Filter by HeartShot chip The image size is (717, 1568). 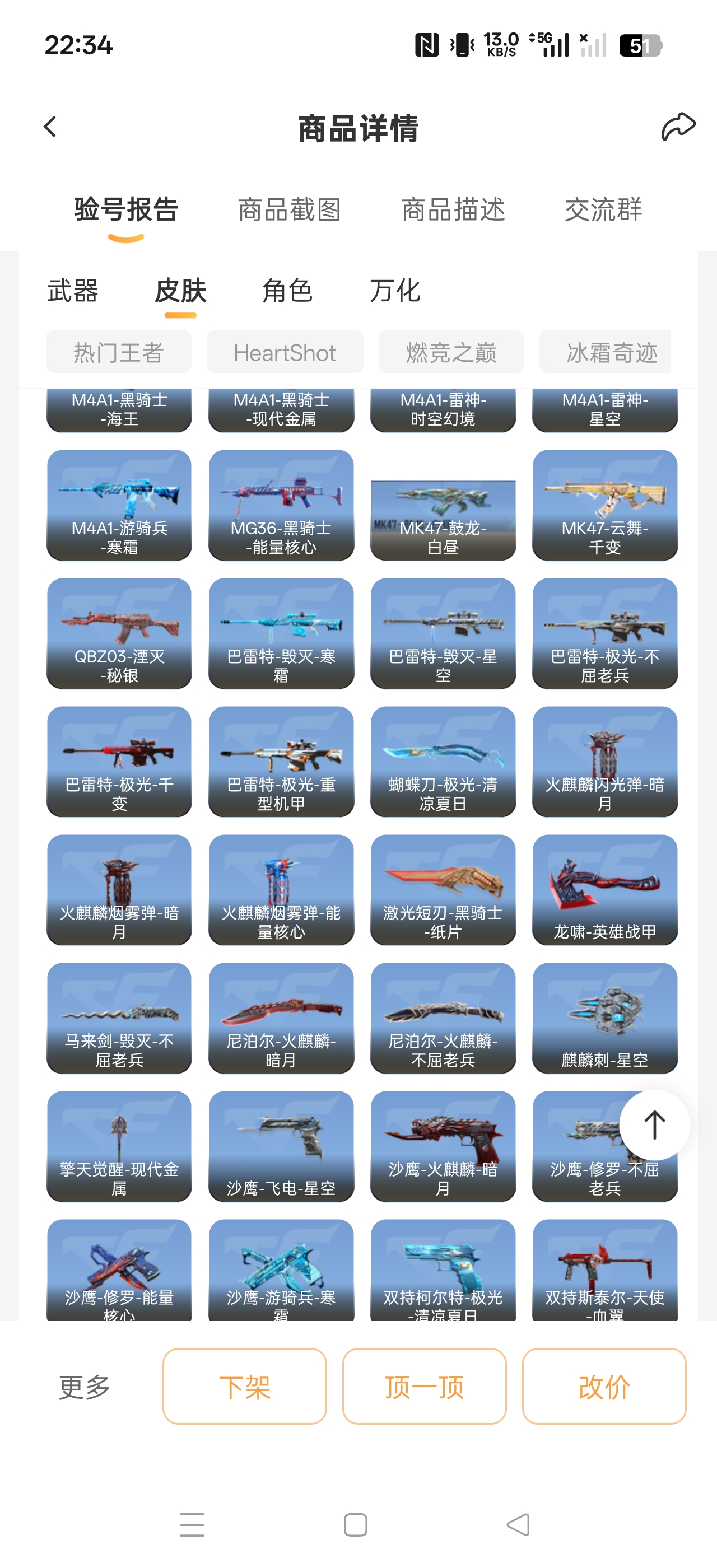coord(285,352)
